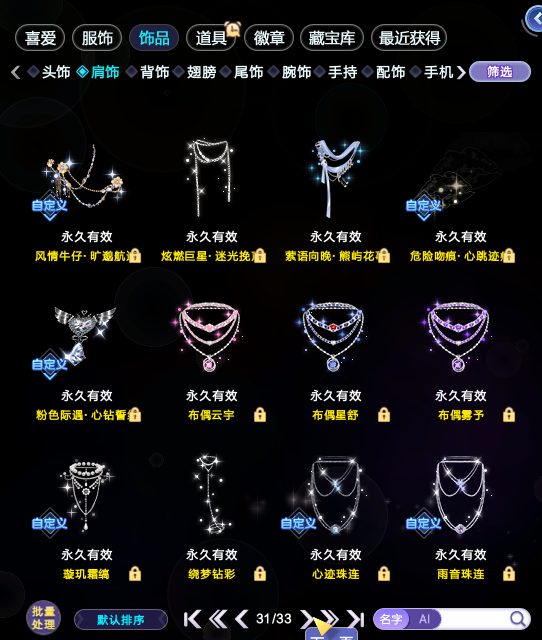Image resolution: width=542 pixels, height=640 pixels.
Task: Show 最近获得 items
Action: click(x=409, y=38)
